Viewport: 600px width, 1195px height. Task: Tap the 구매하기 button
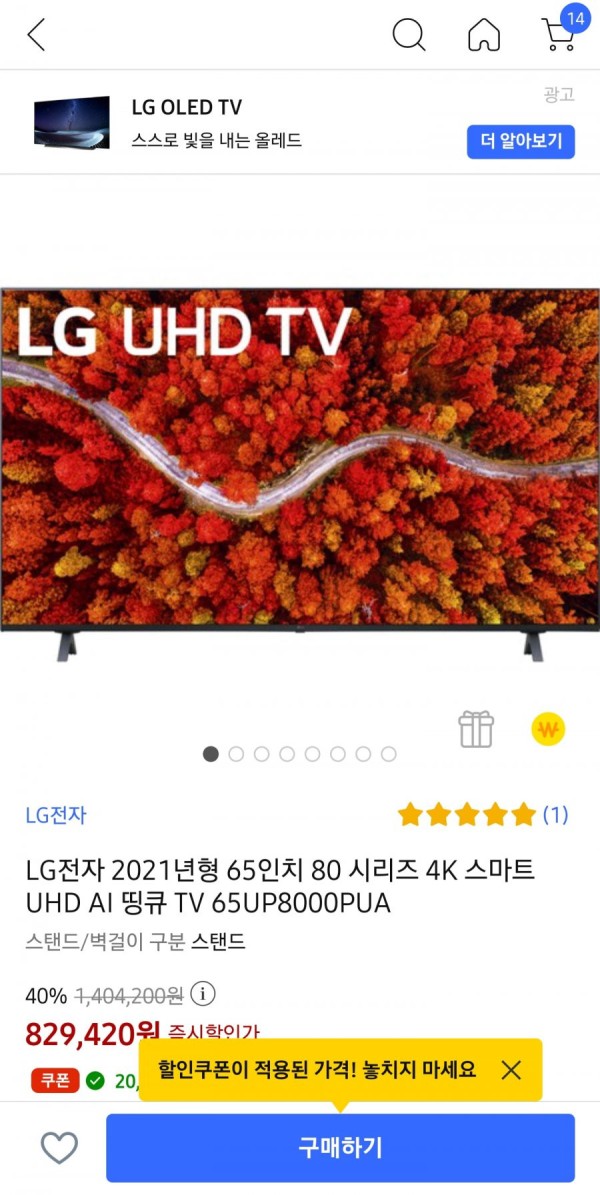click(x=340, y=1148)
